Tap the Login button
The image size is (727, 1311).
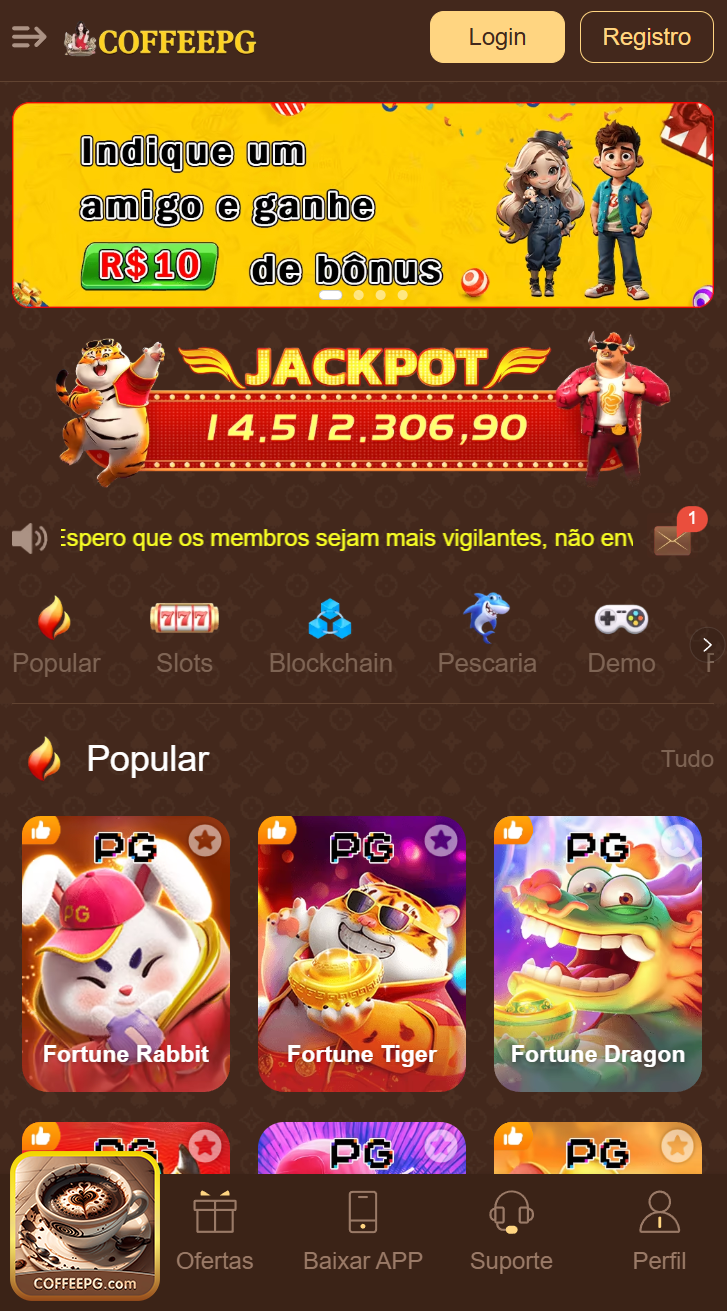coord(497,37)
